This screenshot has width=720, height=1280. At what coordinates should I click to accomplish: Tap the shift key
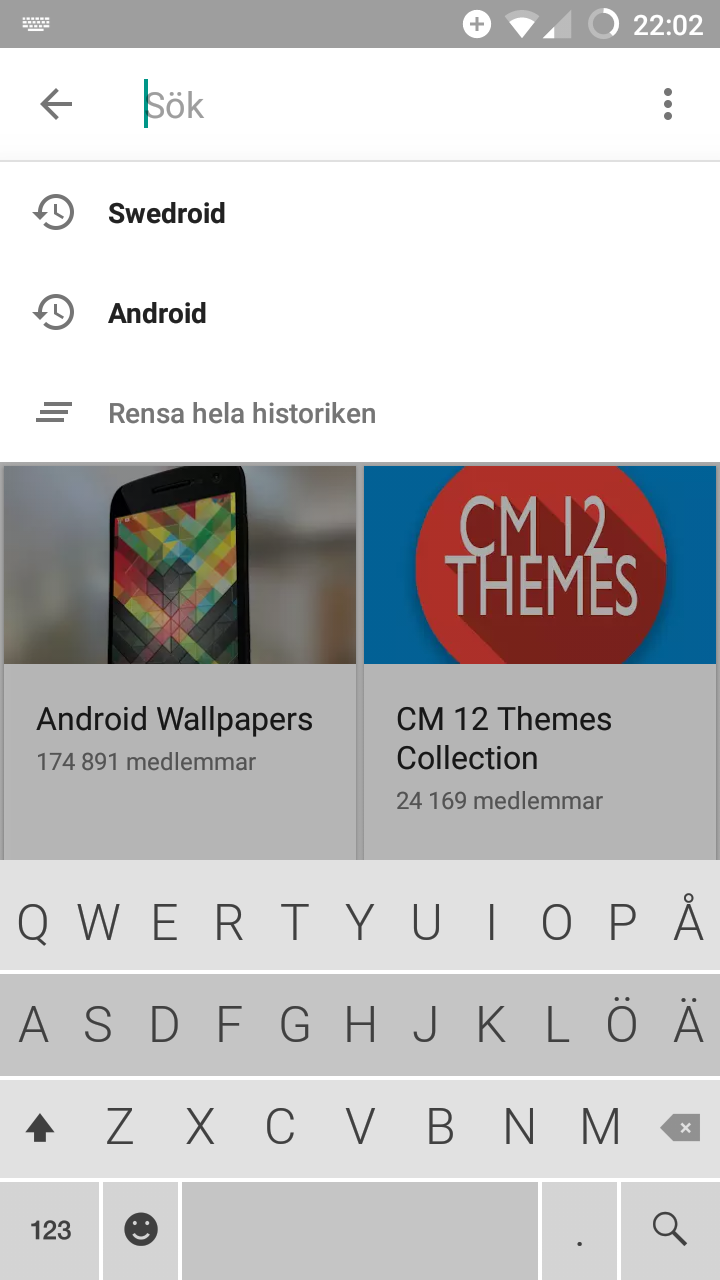pos(40,1128)
